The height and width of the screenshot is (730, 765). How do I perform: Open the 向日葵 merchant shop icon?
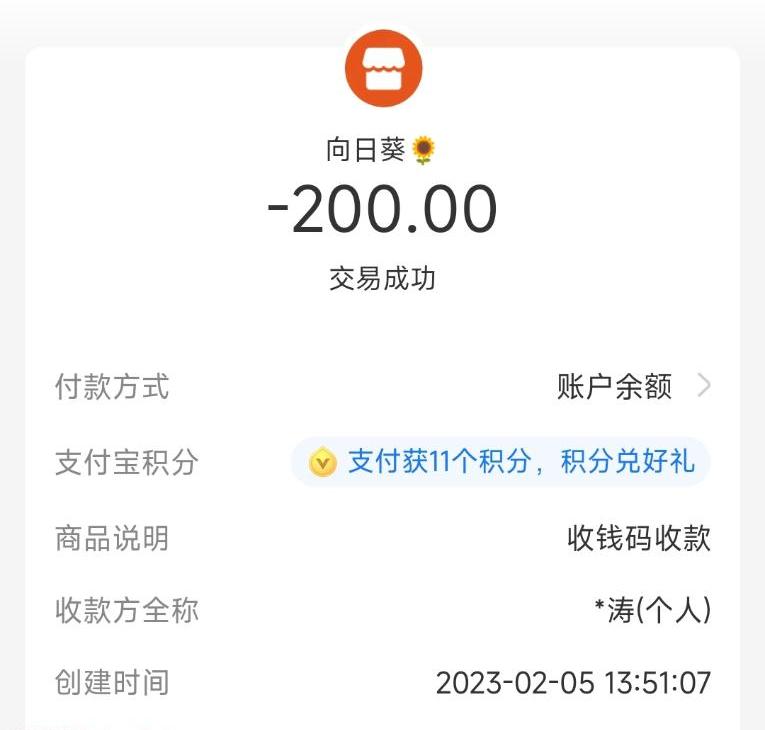pos(383,70)
